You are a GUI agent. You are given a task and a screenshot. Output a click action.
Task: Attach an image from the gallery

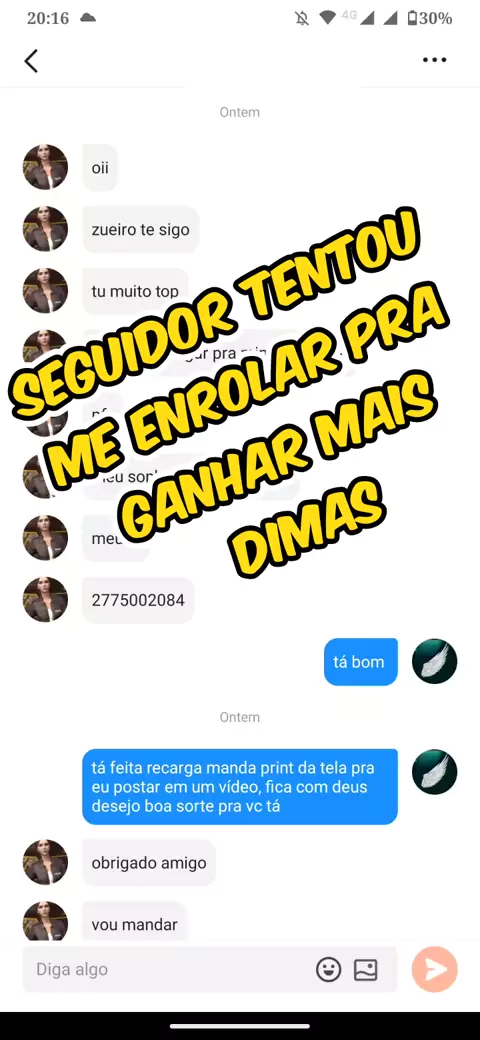(365, 970)
